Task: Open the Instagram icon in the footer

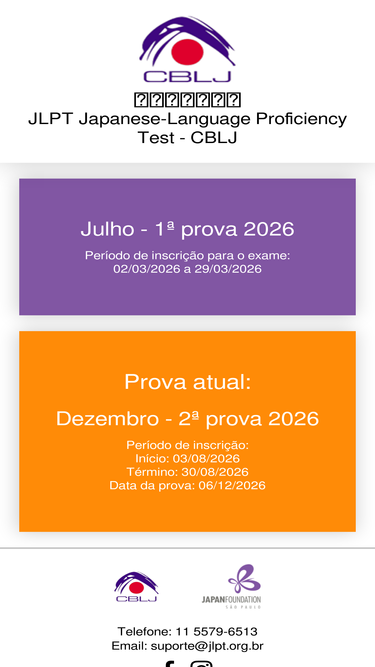Action: (x=201, y=664)
